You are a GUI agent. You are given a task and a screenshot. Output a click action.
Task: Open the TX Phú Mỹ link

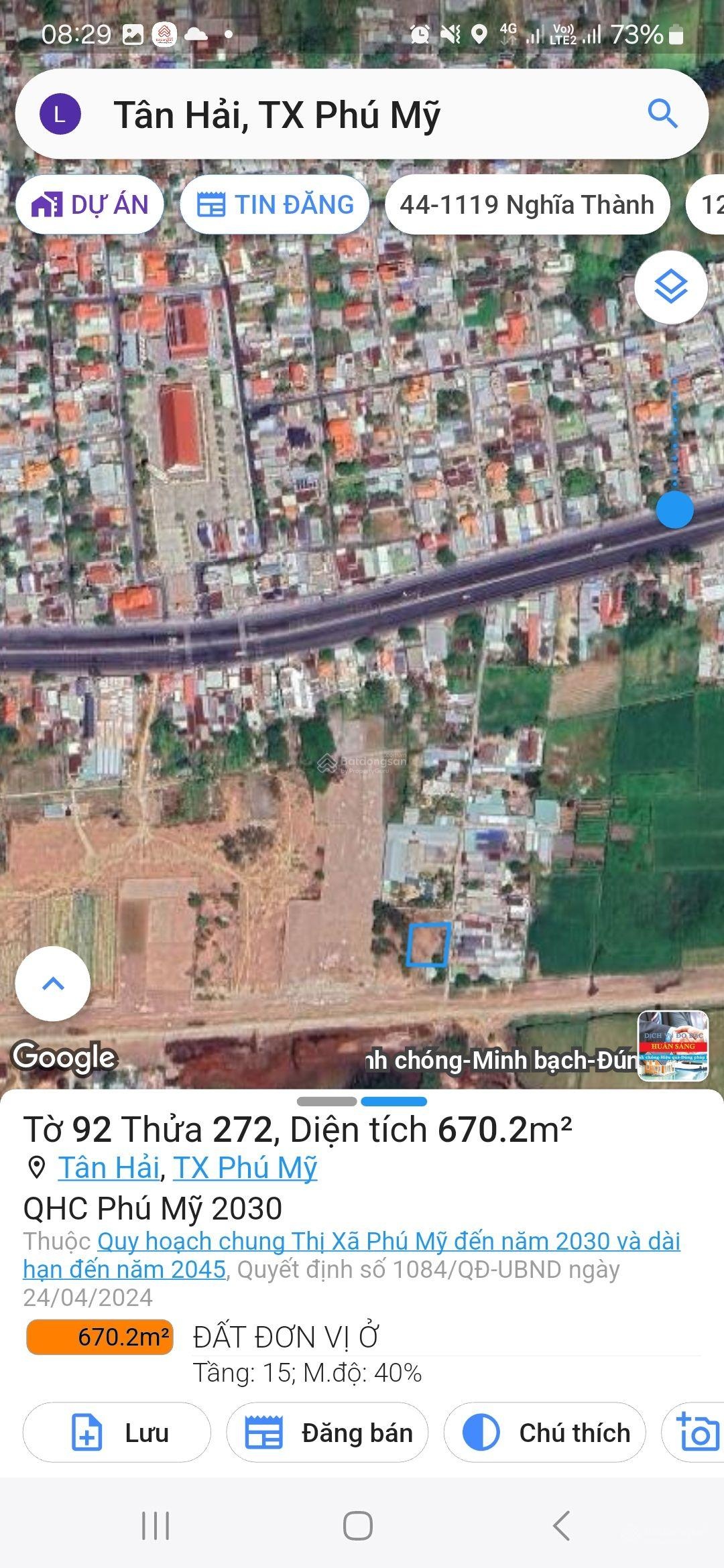coord(245,1168)
